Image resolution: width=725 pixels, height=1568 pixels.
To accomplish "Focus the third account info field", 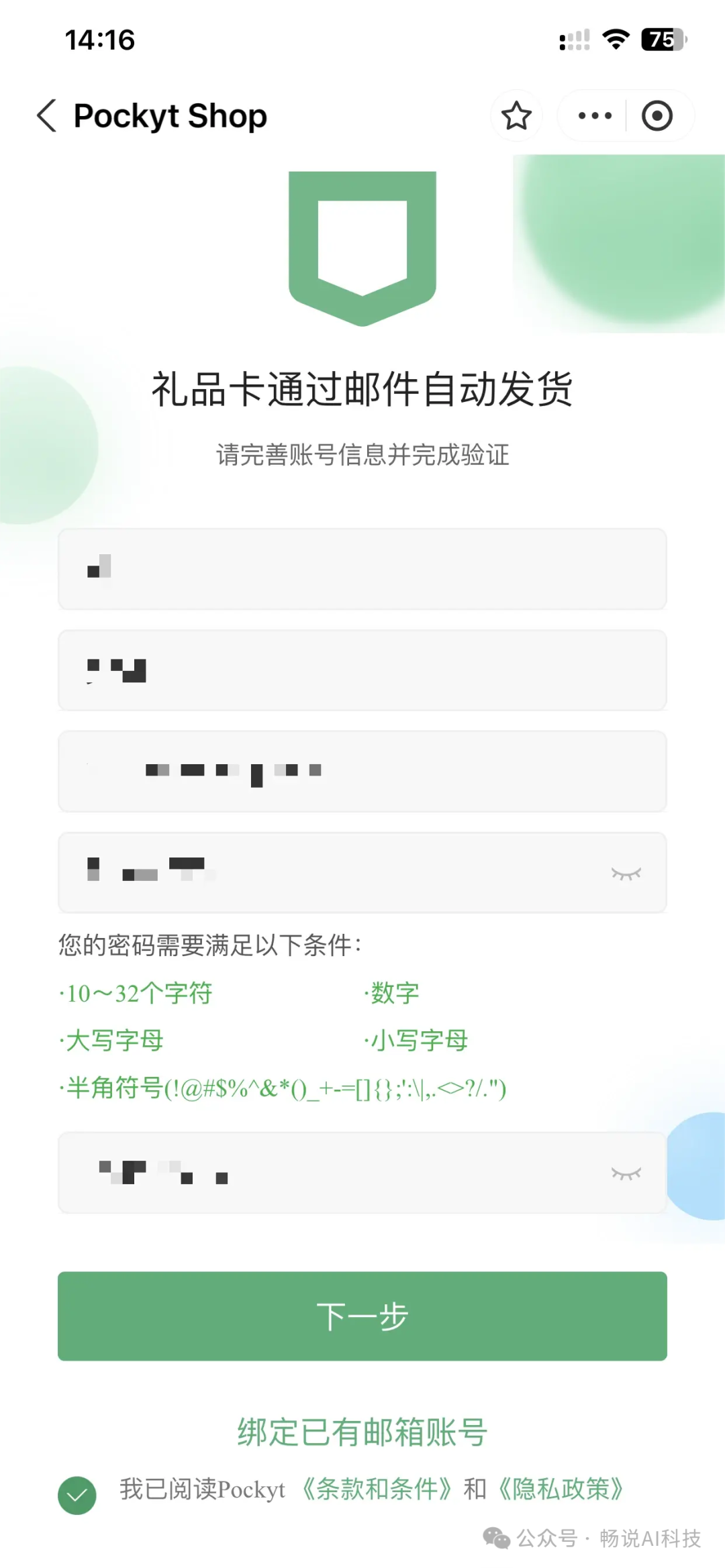I will [362, 771].
